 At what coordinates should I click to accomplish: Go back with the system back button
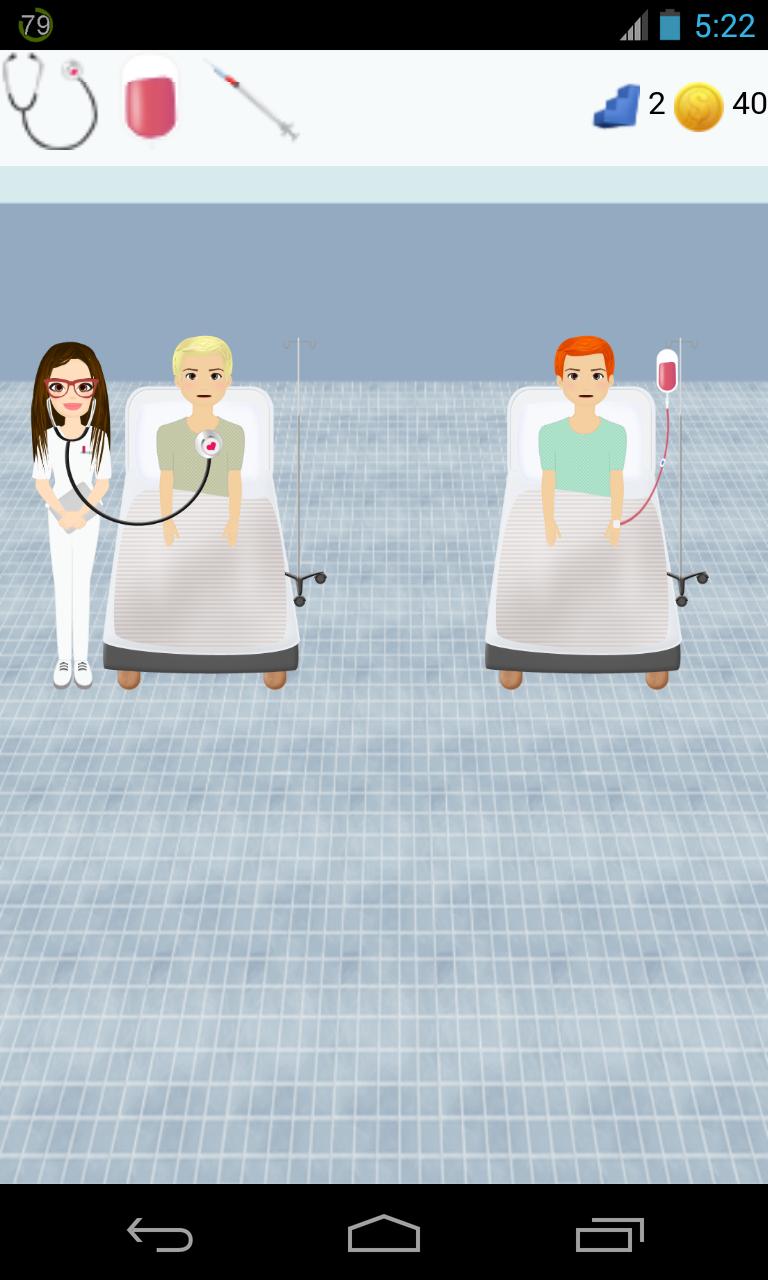point(160,1234)
